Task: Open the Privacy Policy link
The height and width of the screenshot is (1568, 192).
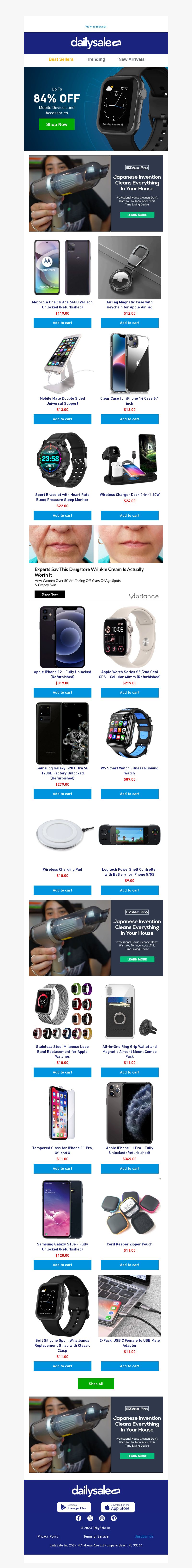Action: 48,1536
